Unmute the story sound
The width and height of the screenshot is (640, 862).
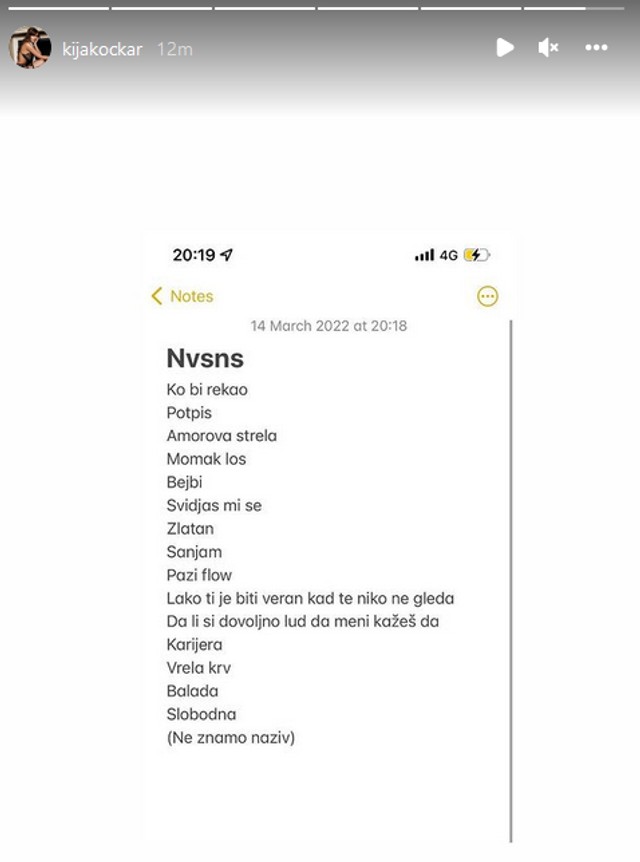click(548, 47)
